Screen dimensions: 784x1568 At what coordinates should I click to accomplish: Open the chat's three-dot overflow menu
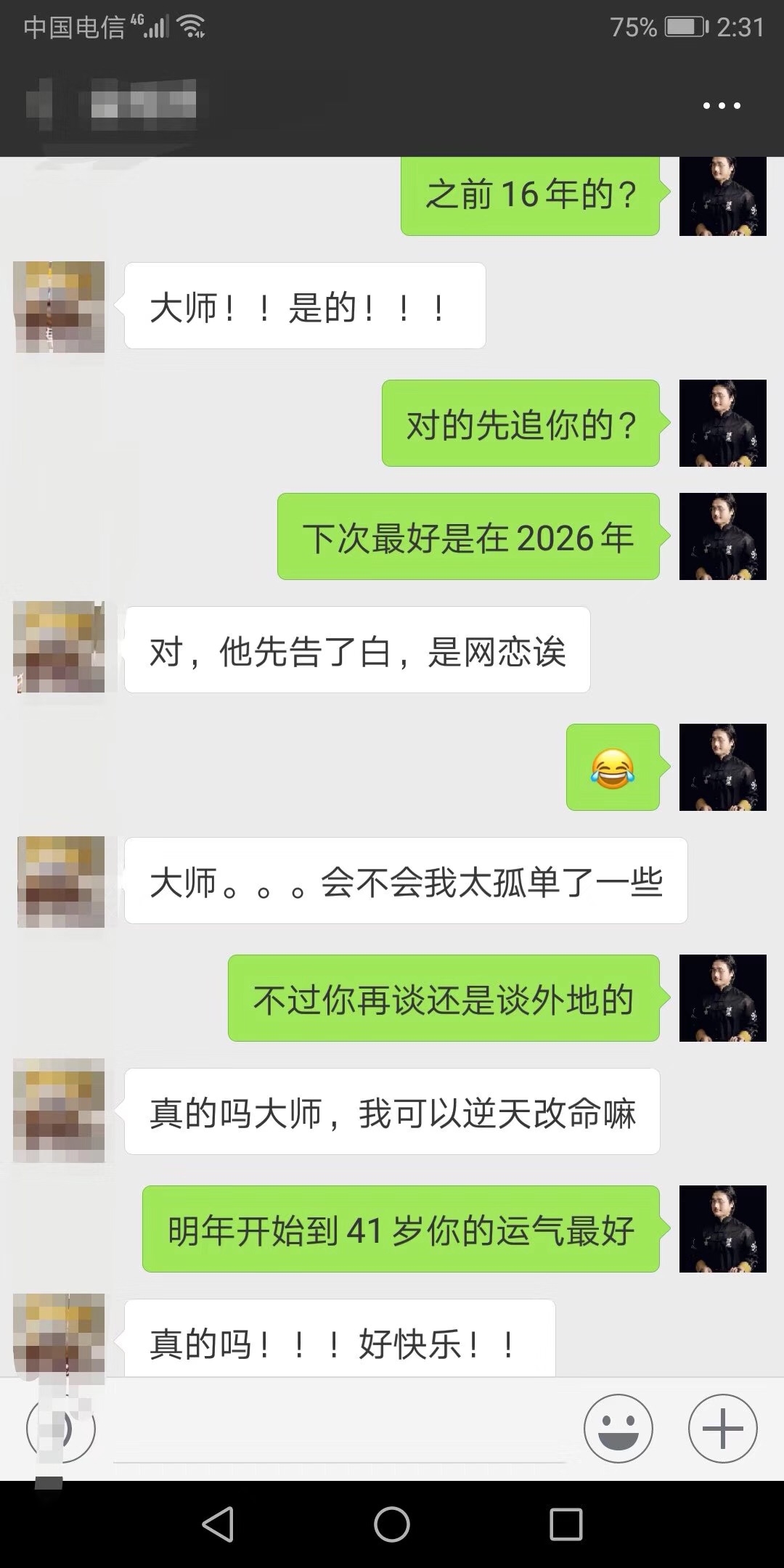click(722, 106)
